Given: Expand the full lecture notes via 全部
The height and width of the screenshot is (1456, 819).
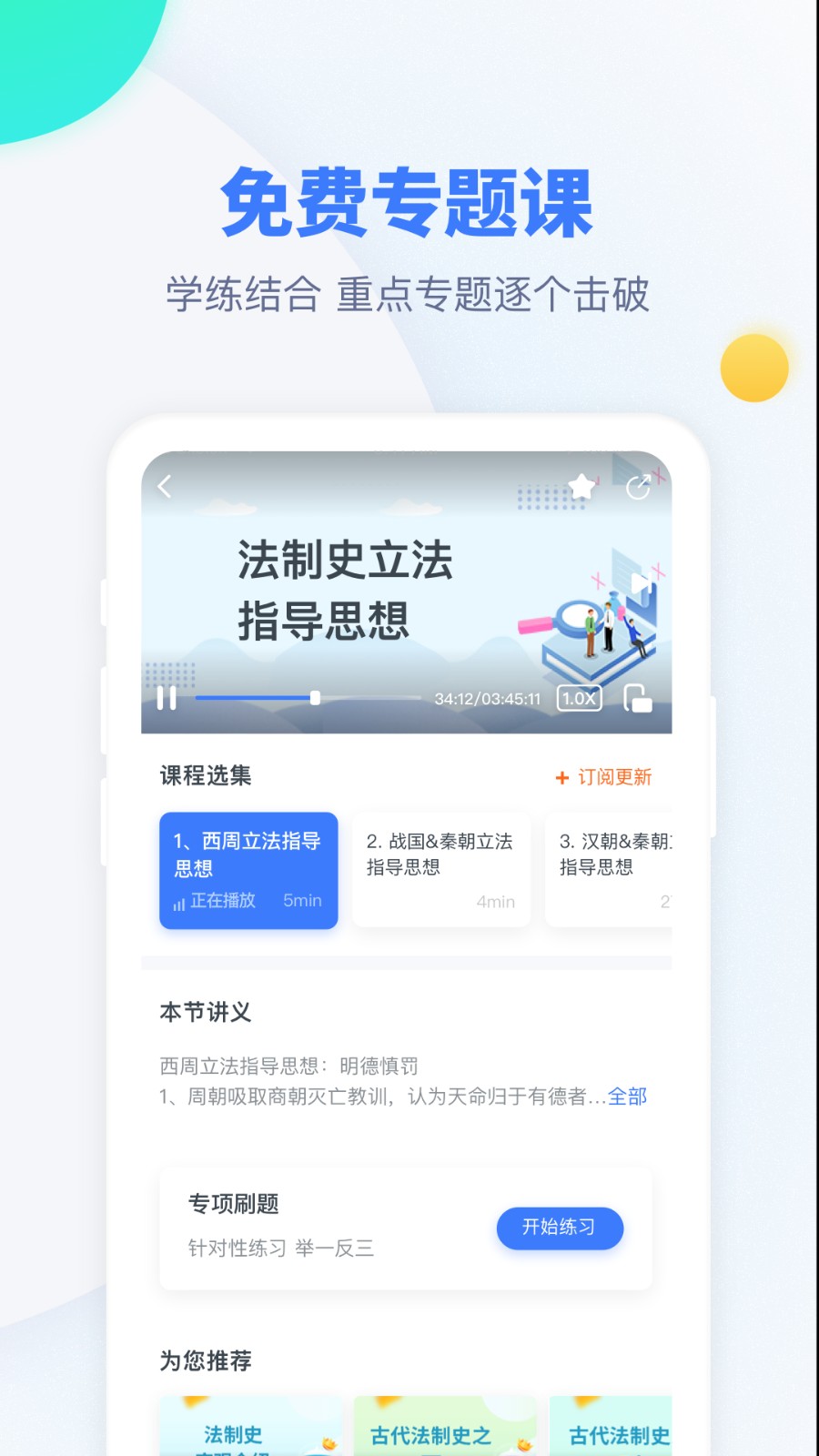Looking at the screenshot, I should click(x=628, y=1097).
